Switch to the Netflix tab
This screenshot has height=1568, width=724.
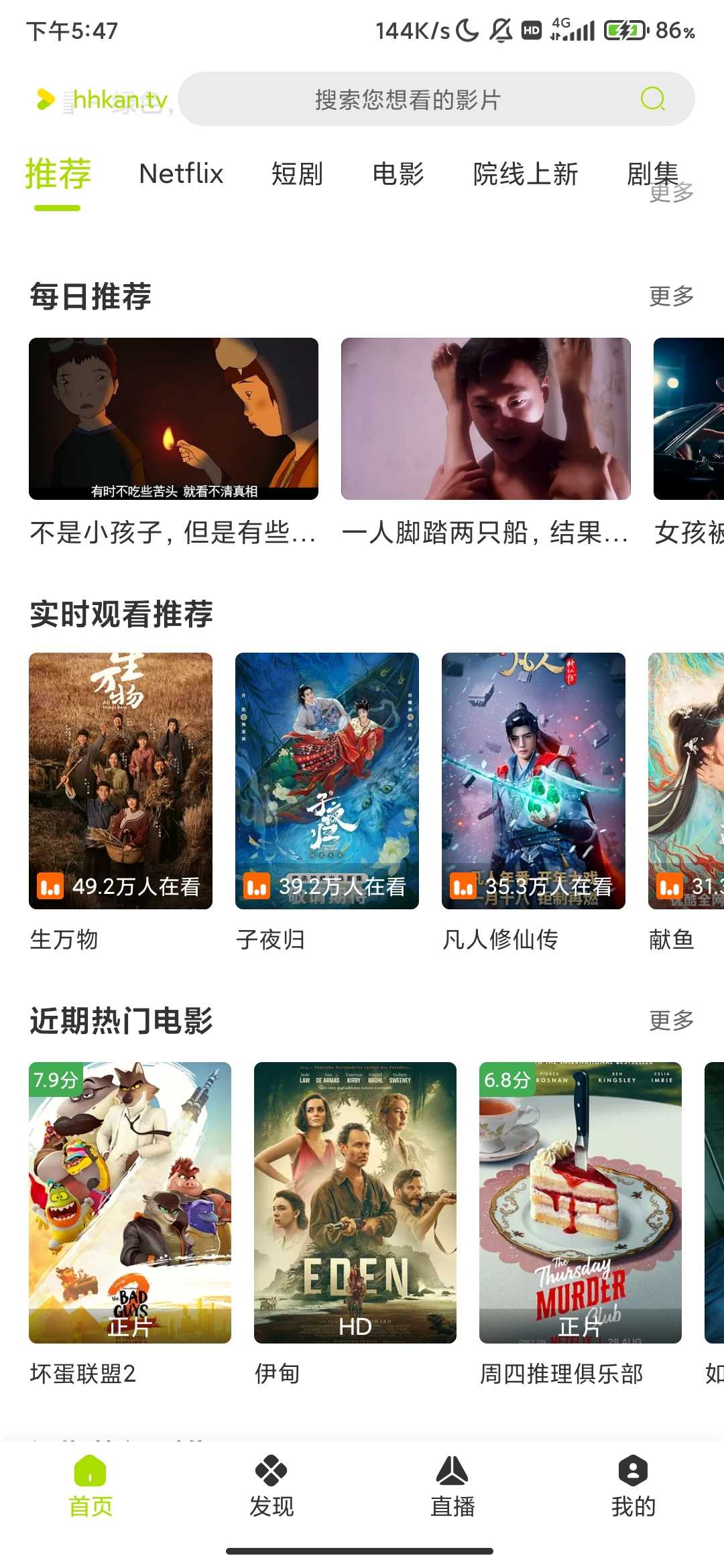[181, 174]
